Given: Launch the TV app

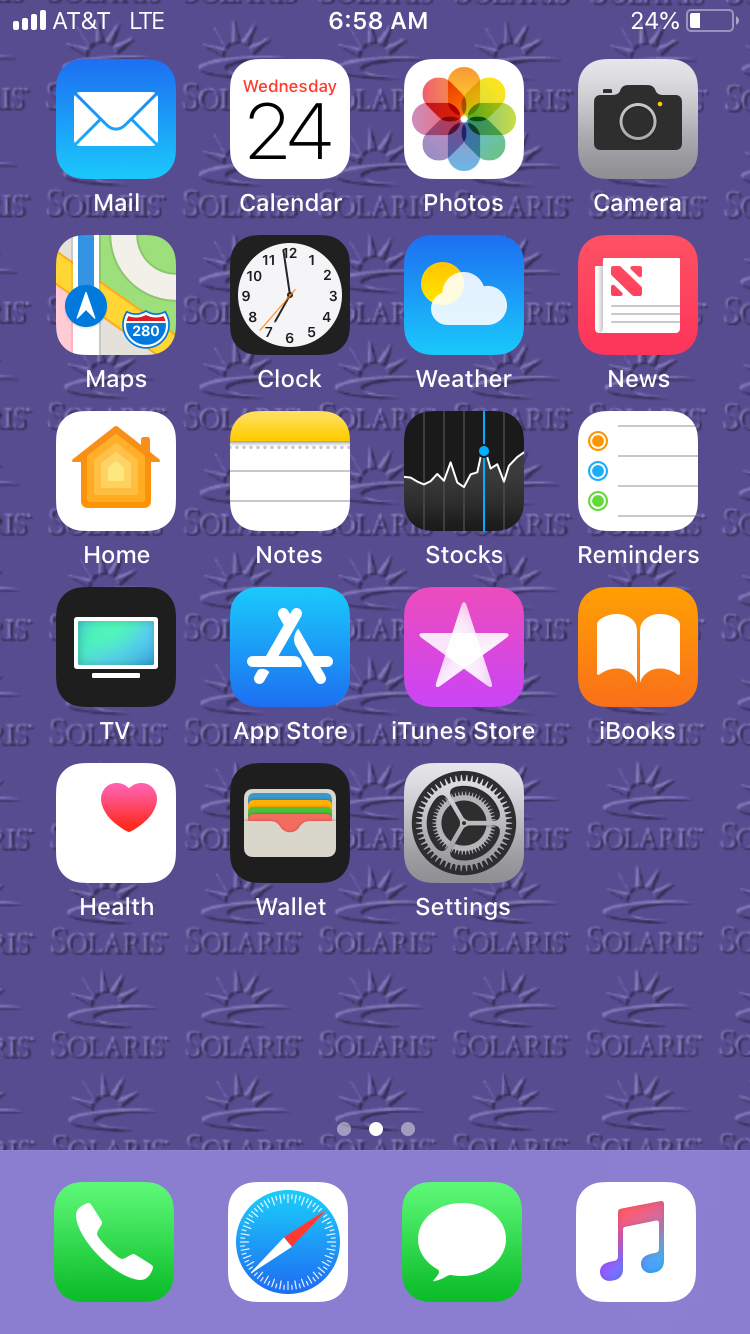Looking at the screenshot, I should tap(116, 647).
